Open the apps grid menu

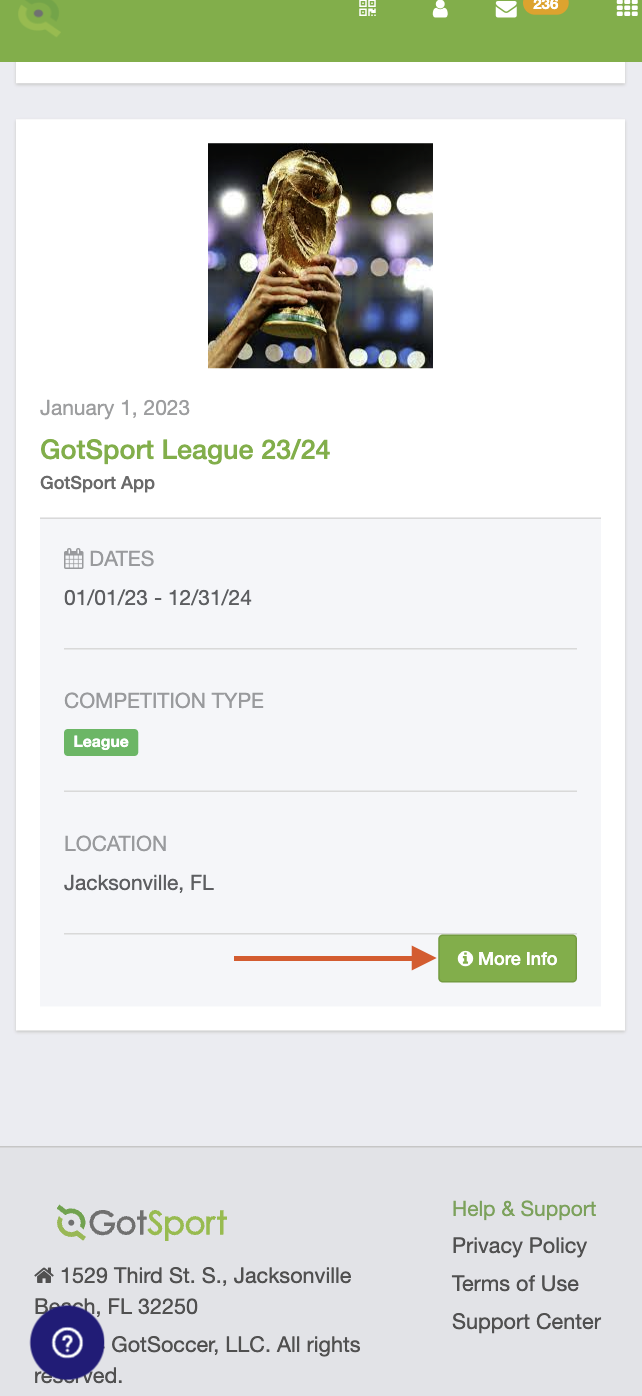point(626,9)
